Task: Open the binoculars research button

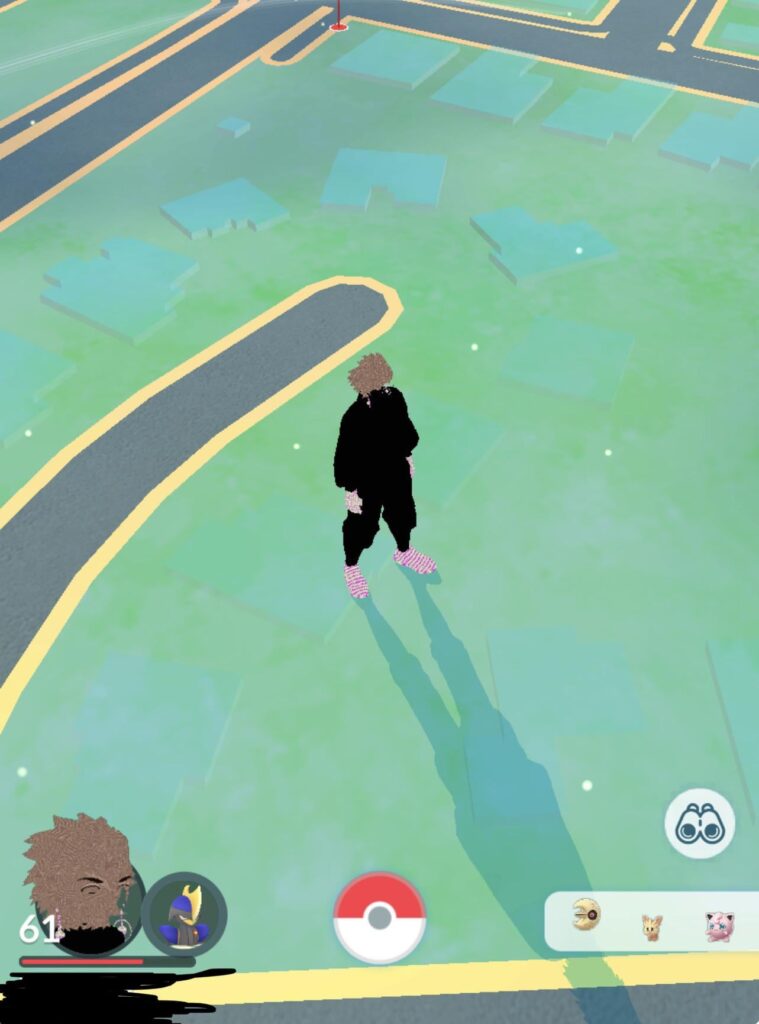Action: (x=699, y=824)
